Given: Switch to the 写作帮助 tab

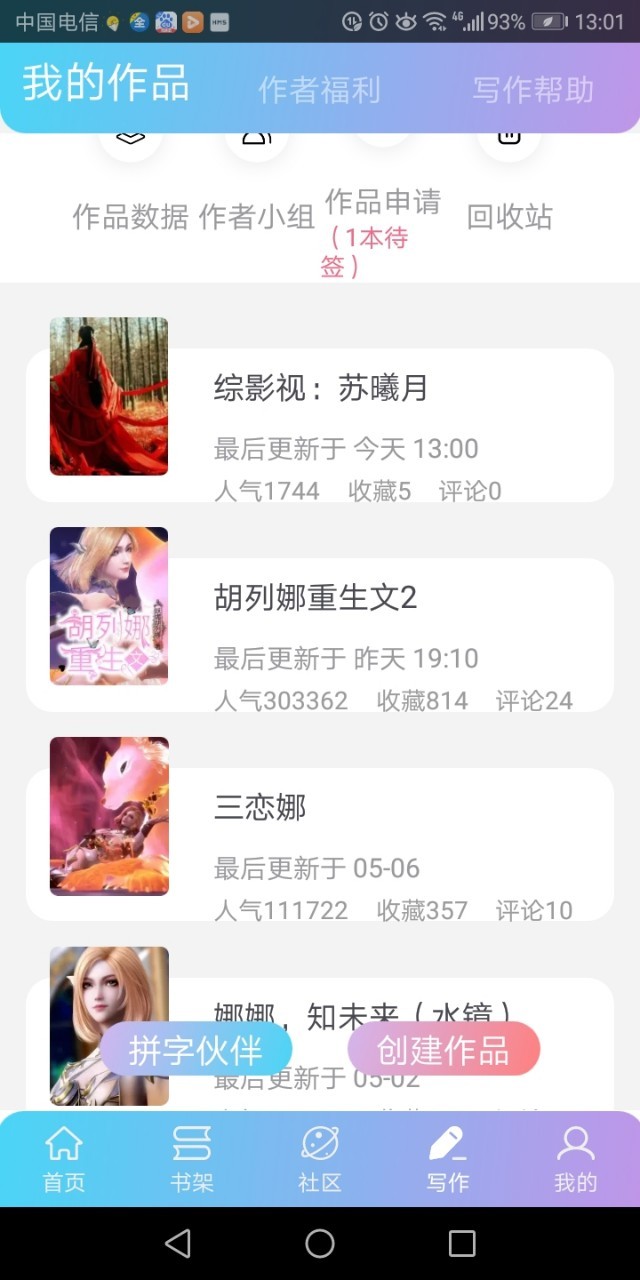Looking at the screenshot, I should pyautogui.click(x=533, y=89).
